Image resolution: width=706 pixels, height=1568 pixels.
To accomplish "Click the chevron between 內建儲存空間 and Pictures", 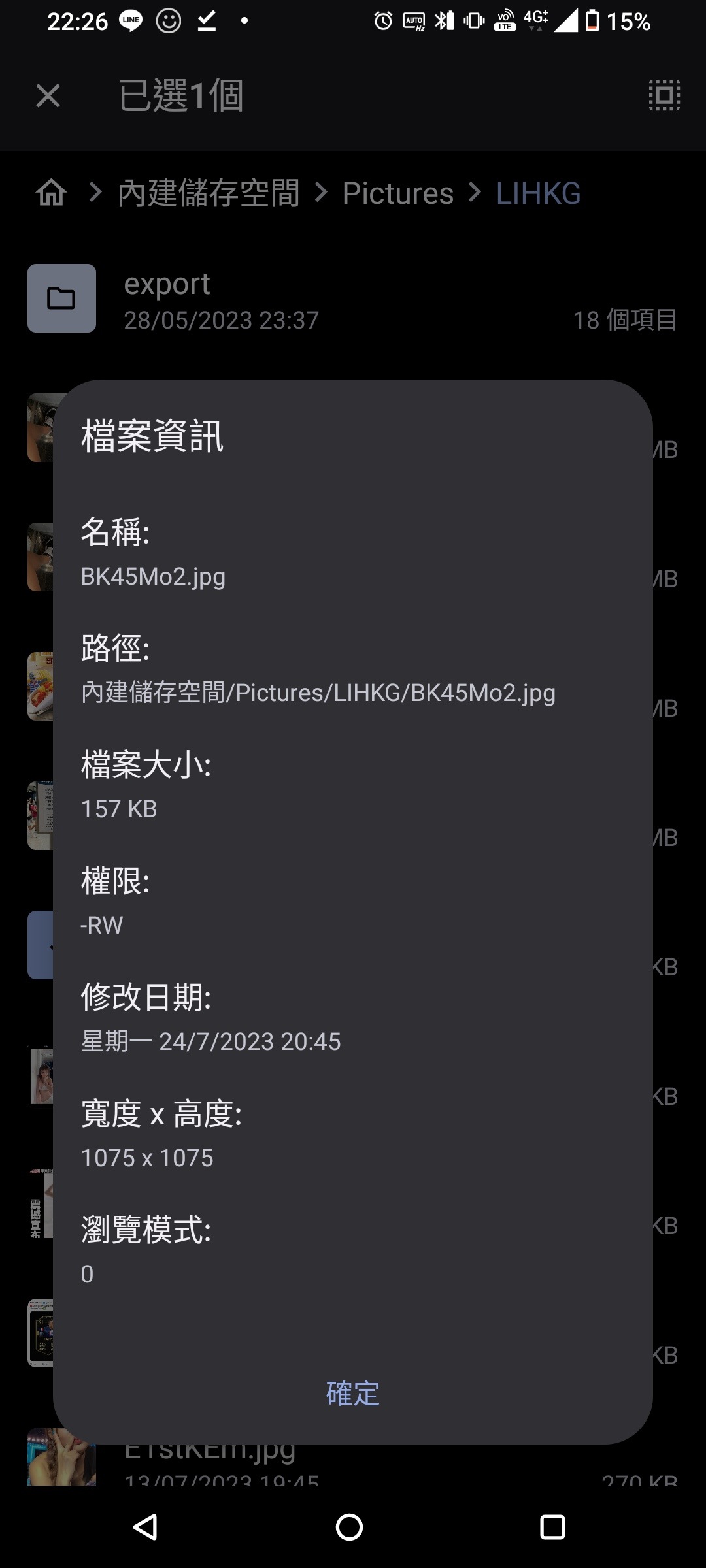I will pos(320,193).
